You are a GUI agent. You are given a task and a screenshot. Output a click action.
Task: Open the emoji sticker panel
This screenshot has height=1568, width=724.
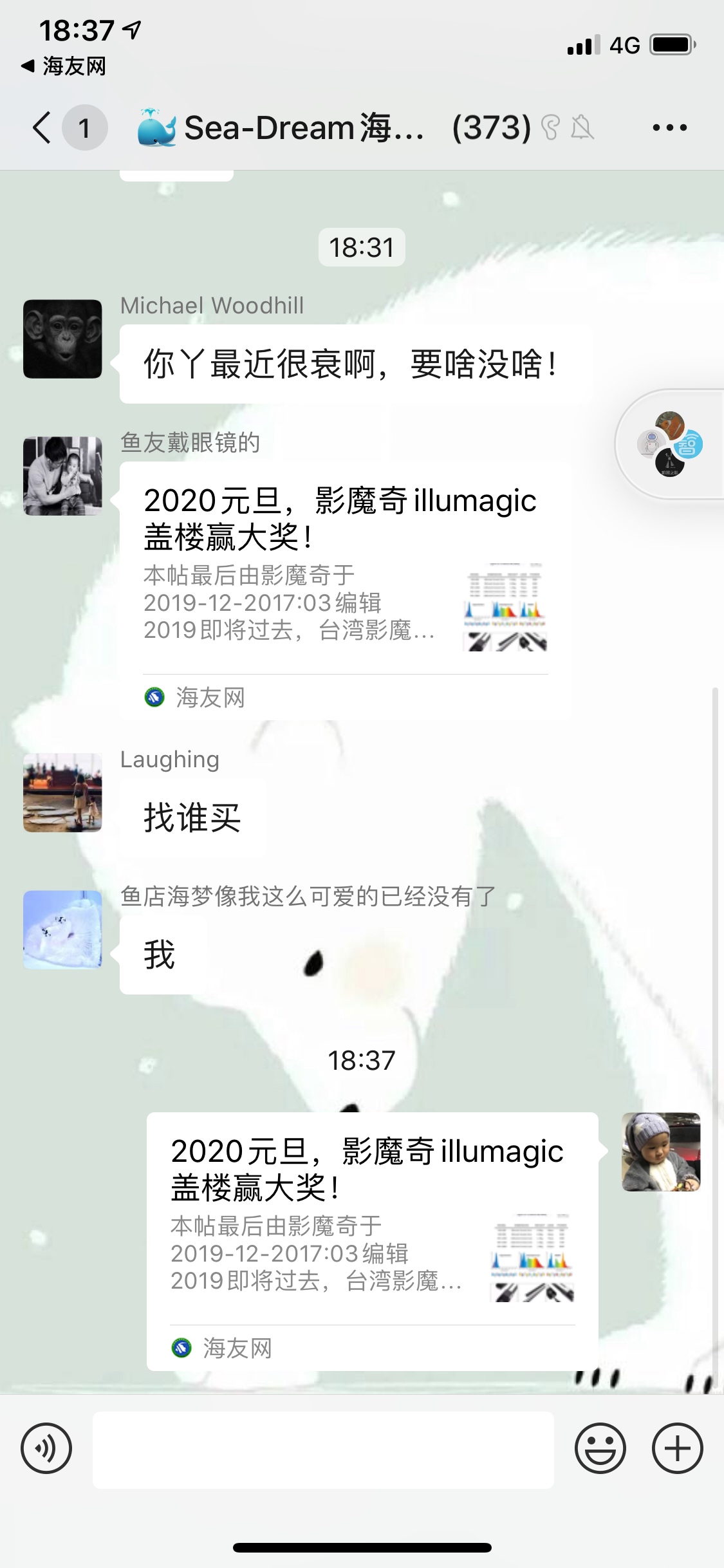pos(600,1449)
